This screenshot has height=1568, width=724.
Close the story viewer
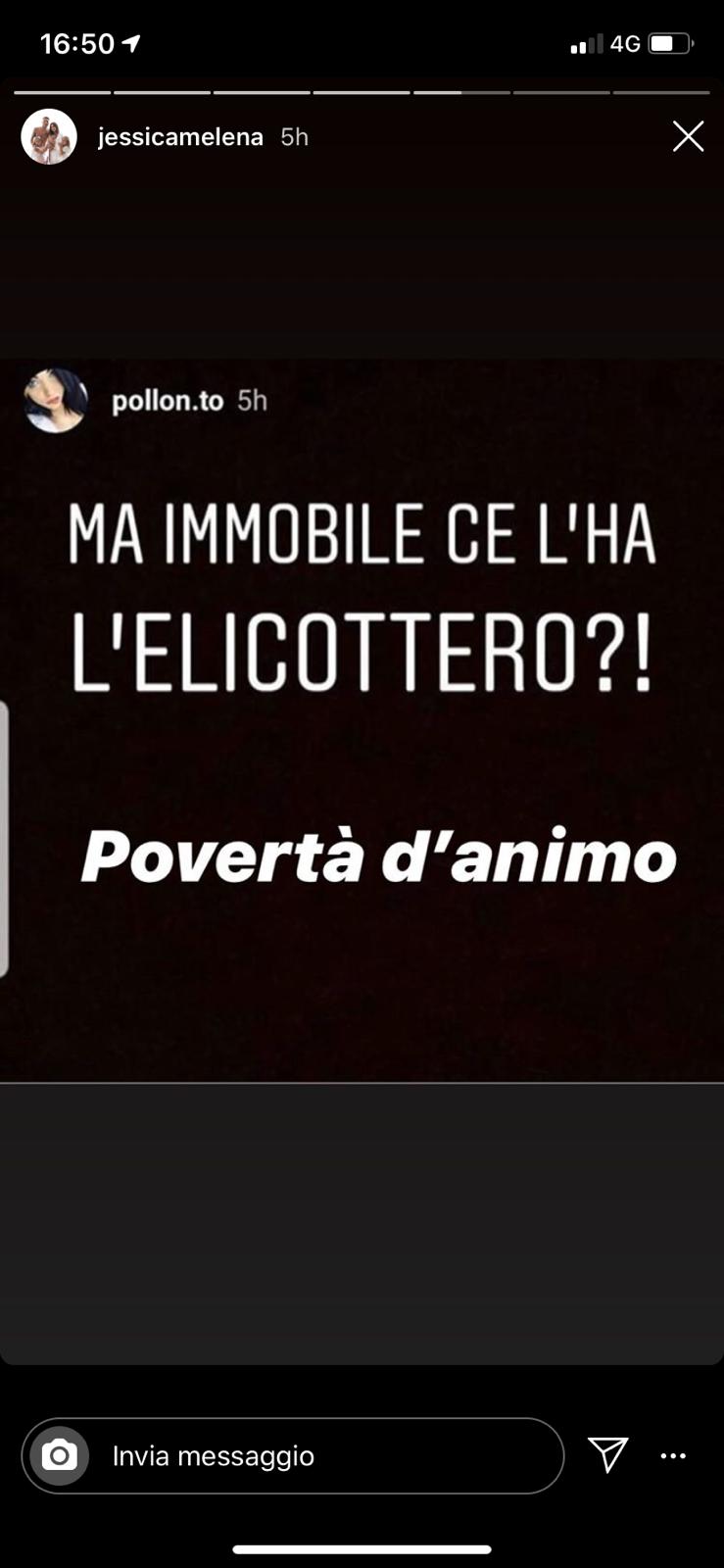(688, 136)
